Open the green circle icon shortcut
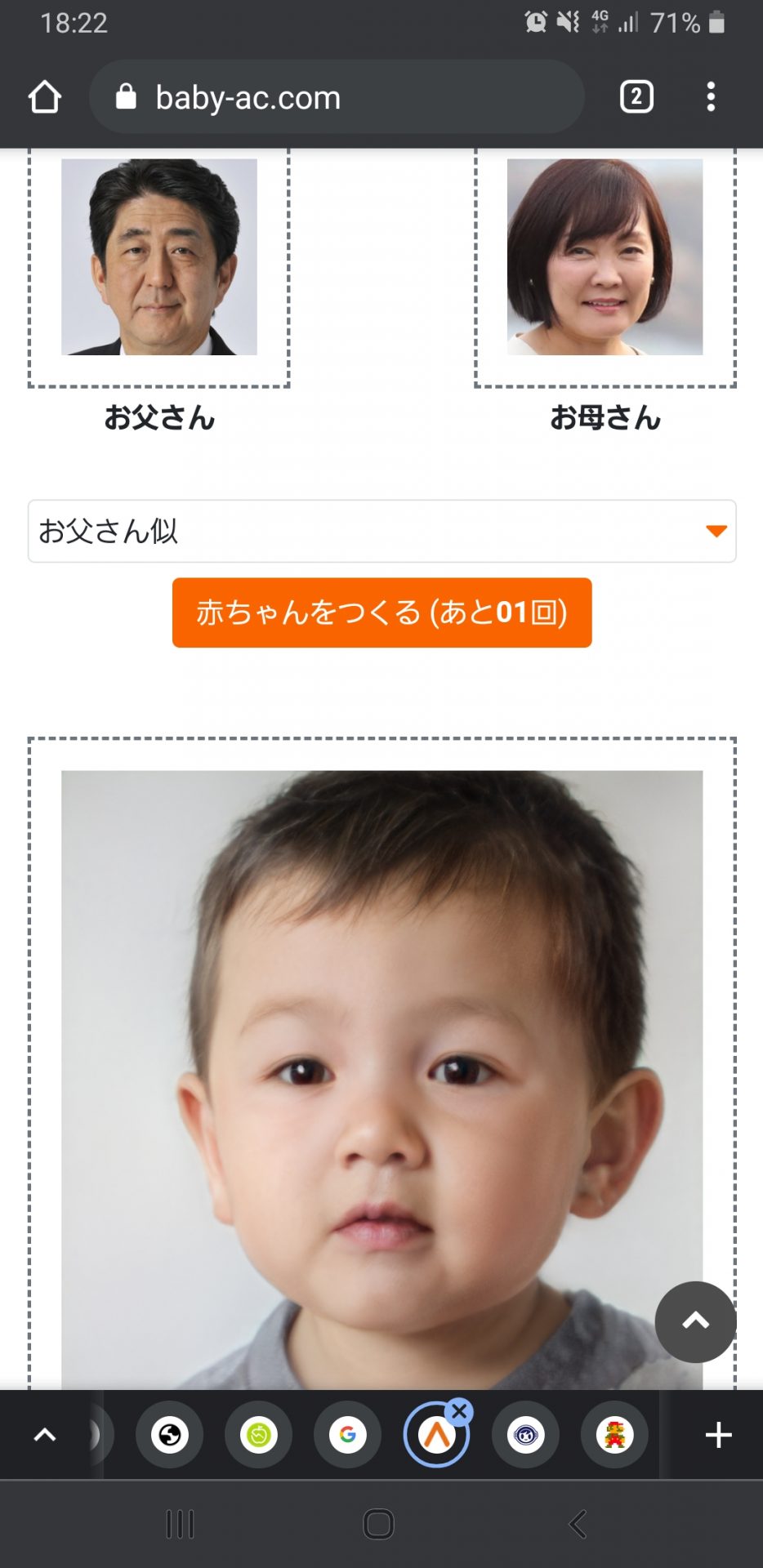Screen dimensions: 763x1568 pos(259,1435)
